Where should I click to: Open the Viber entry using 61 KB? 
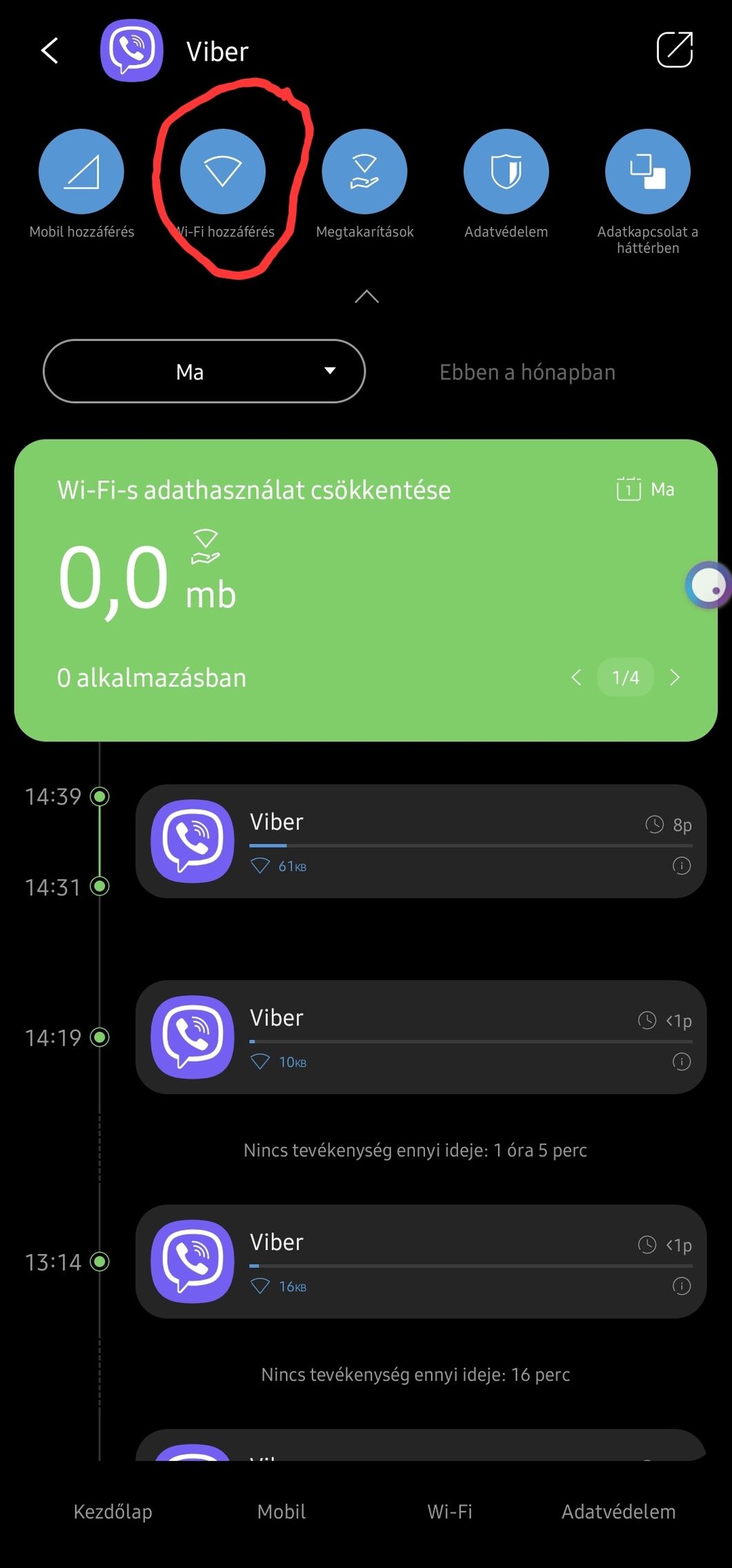click(421, 841)
